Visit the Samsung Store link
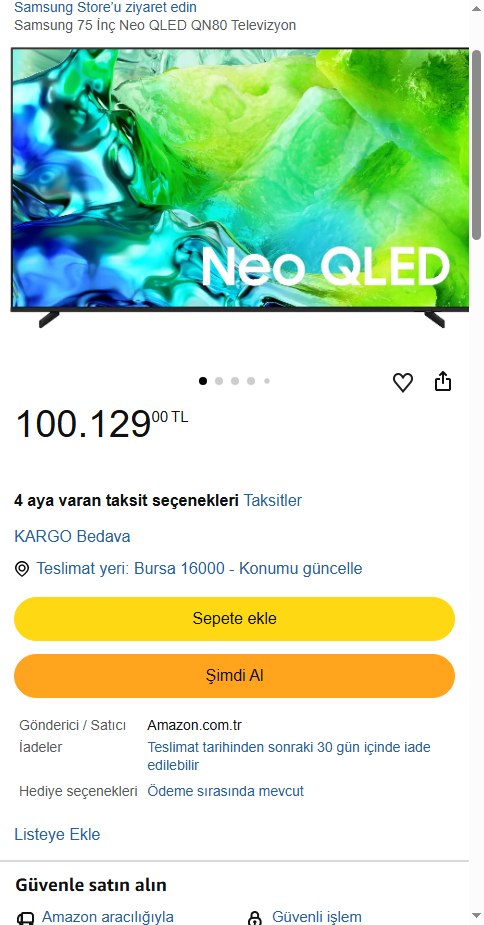 [x=105, y=8]
